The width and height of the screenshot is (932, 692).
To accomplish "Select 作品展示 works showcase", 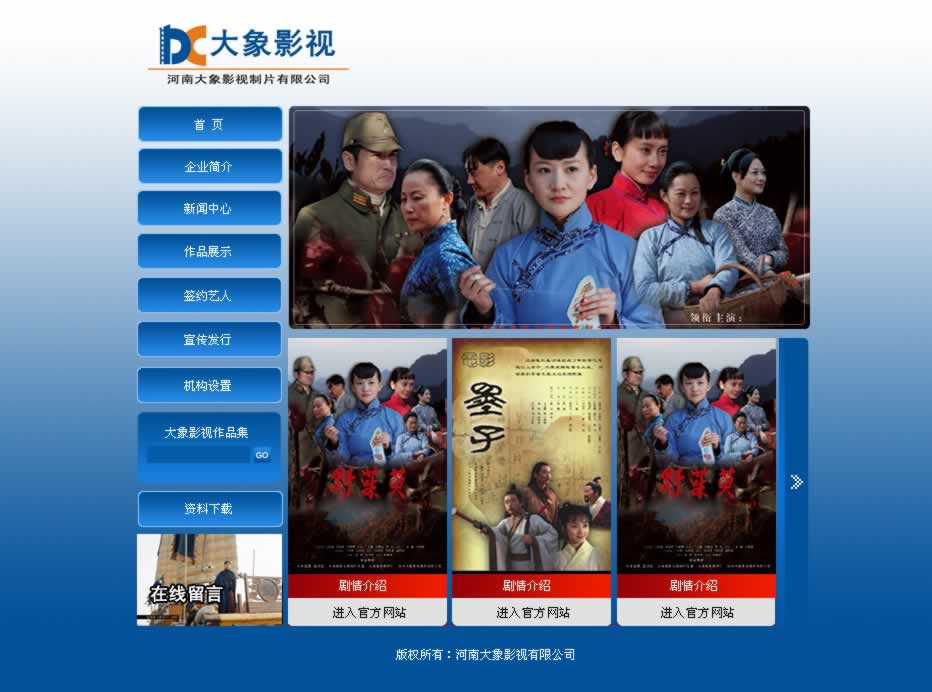I will [x=209, y=252].
